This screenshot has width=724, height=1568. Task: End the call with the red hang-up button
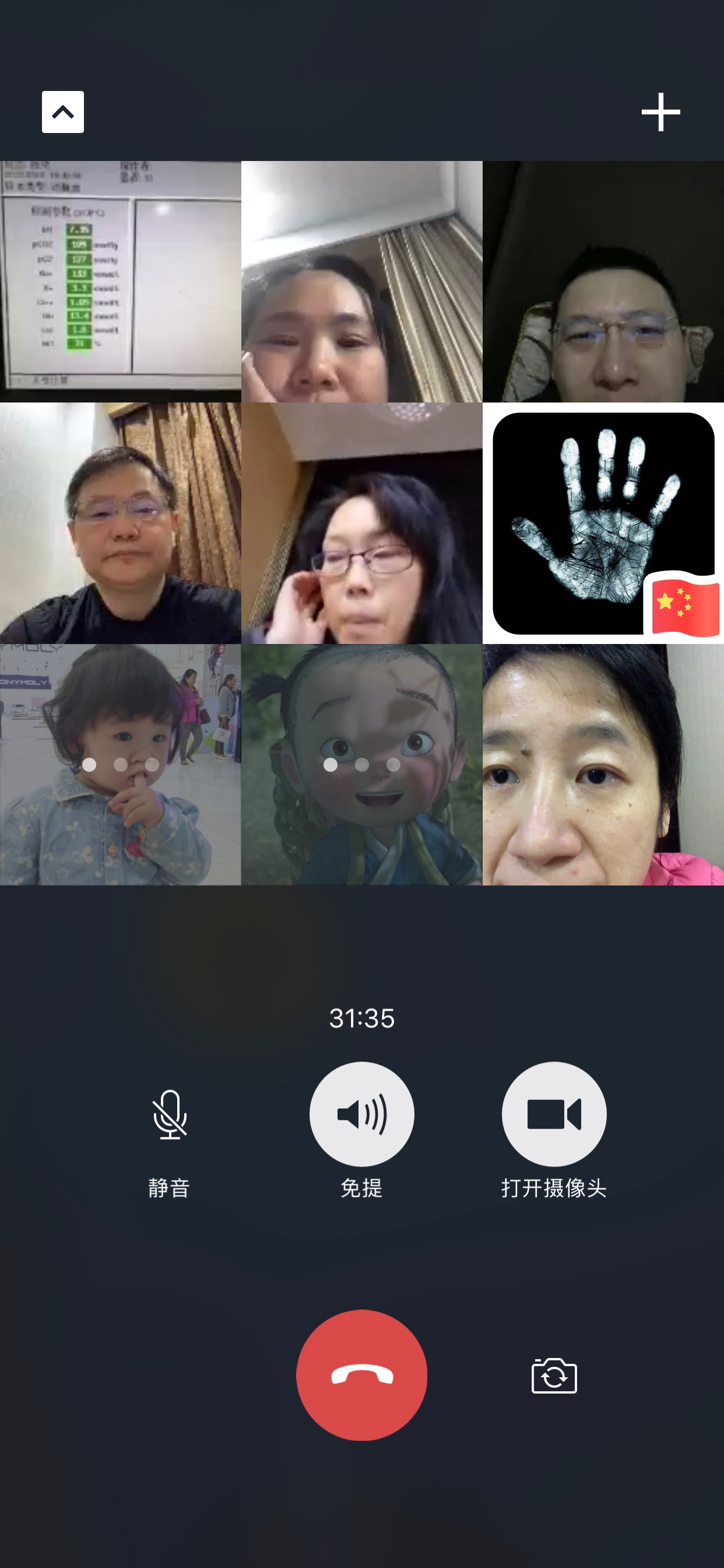[x=361, y=1375]
